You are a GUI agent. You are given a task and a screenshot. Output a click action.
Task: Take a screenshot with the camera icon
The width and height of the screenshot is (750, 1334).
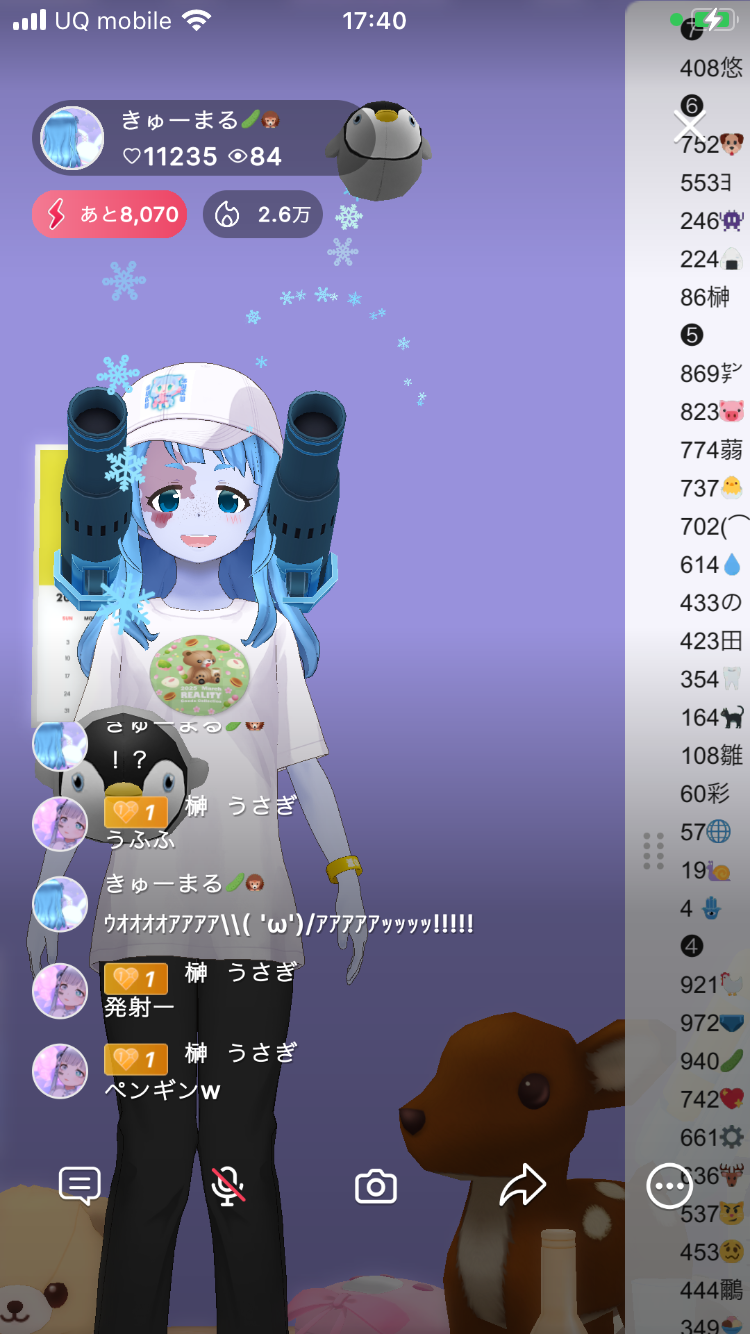click(376, 1186)
